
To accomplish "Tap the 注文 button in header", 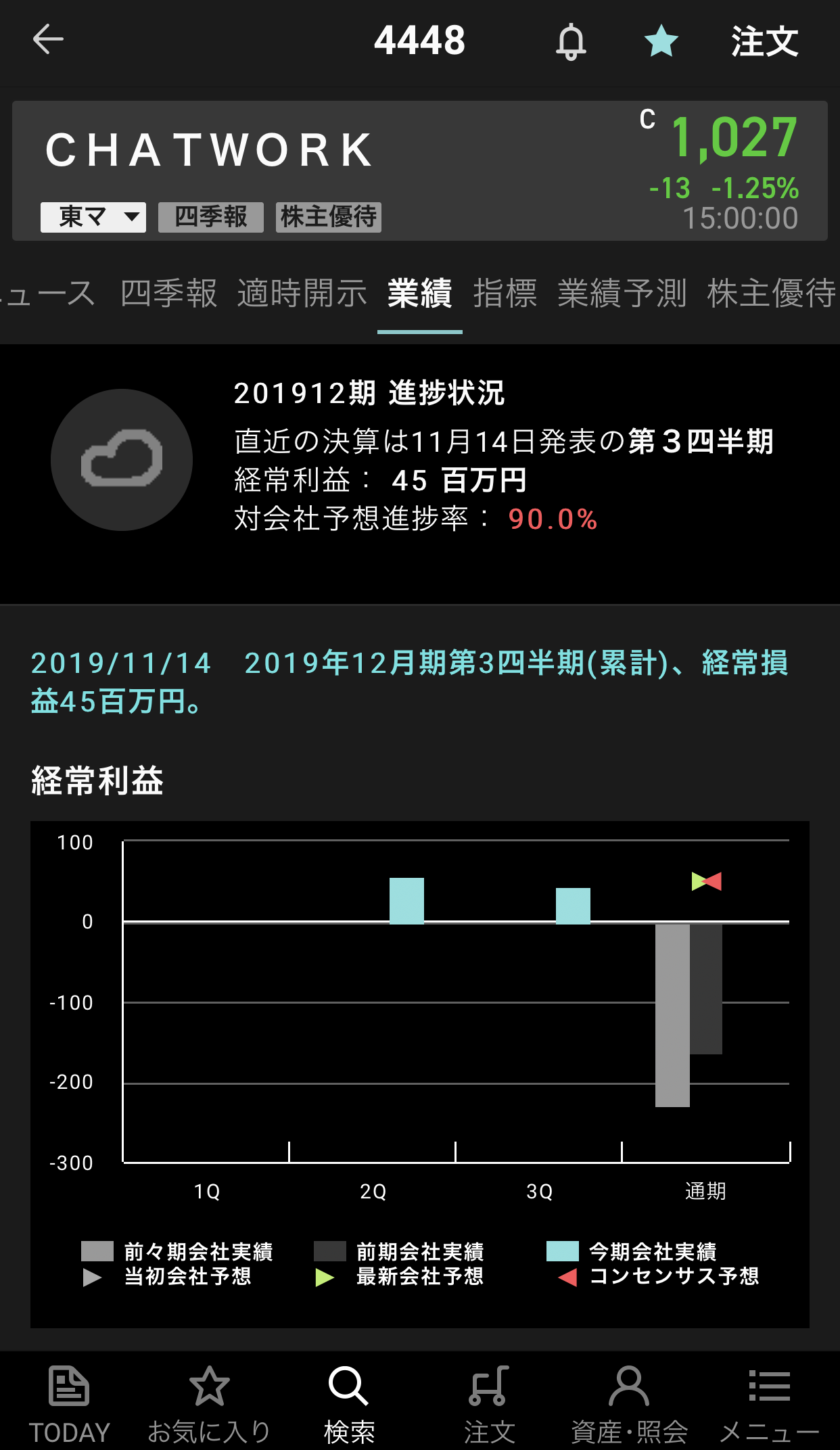I will point(765,41).
